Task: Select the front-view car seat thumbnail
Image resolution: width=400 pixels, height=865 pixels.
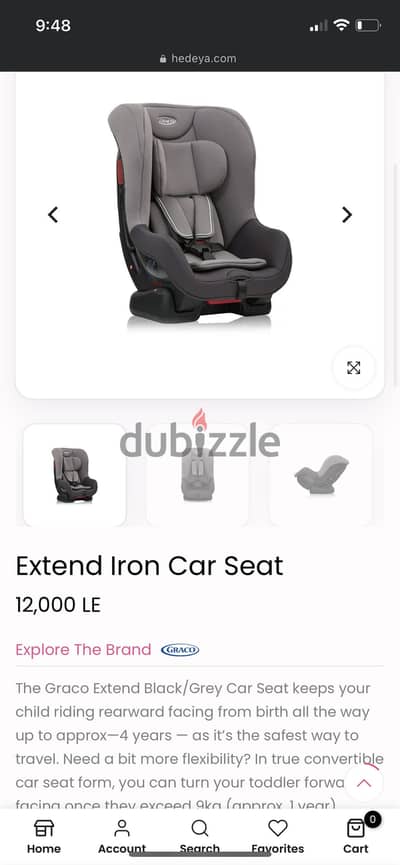Action: click(198, 474)
